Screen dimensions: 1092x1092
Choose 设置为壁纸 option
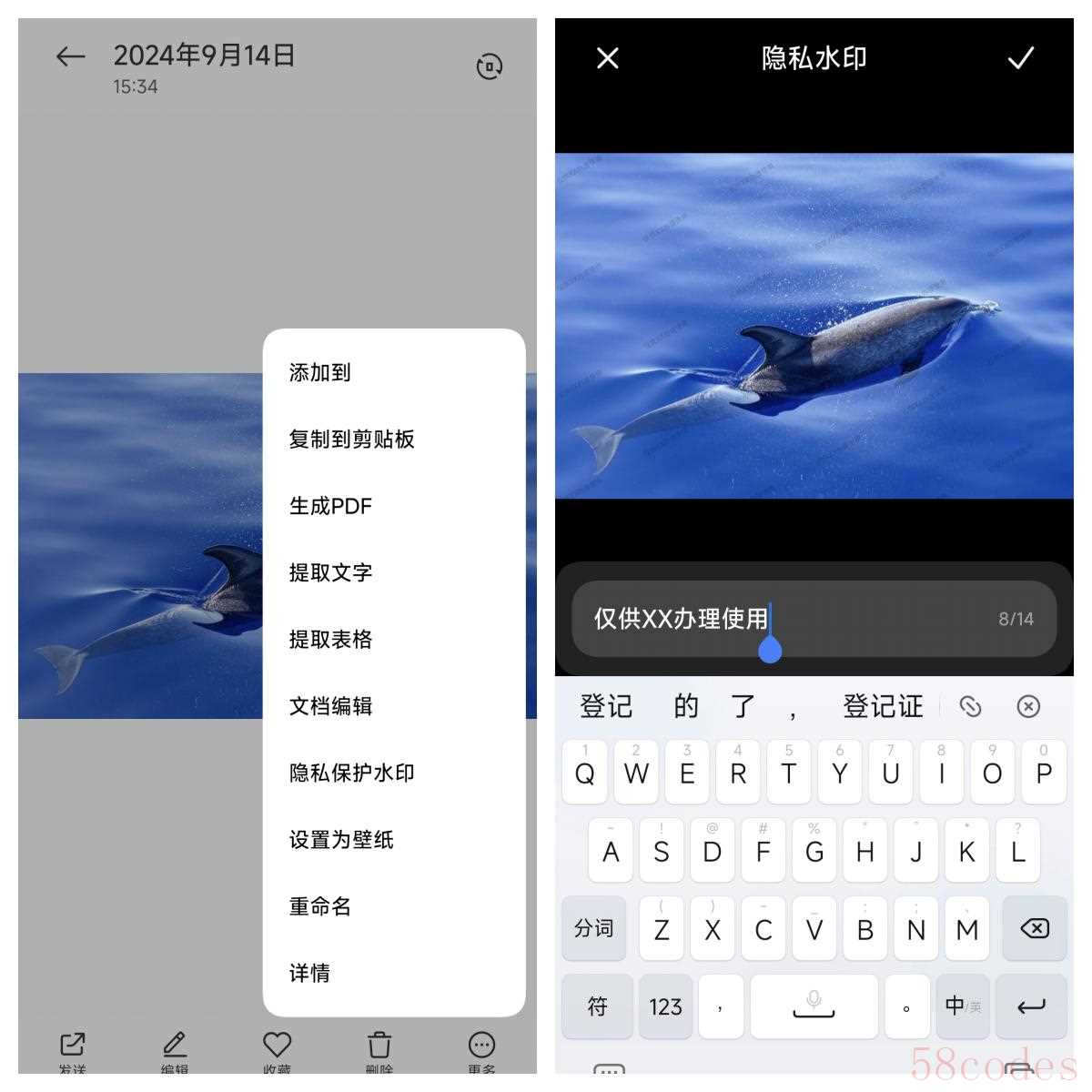click(x=340, y=839)
